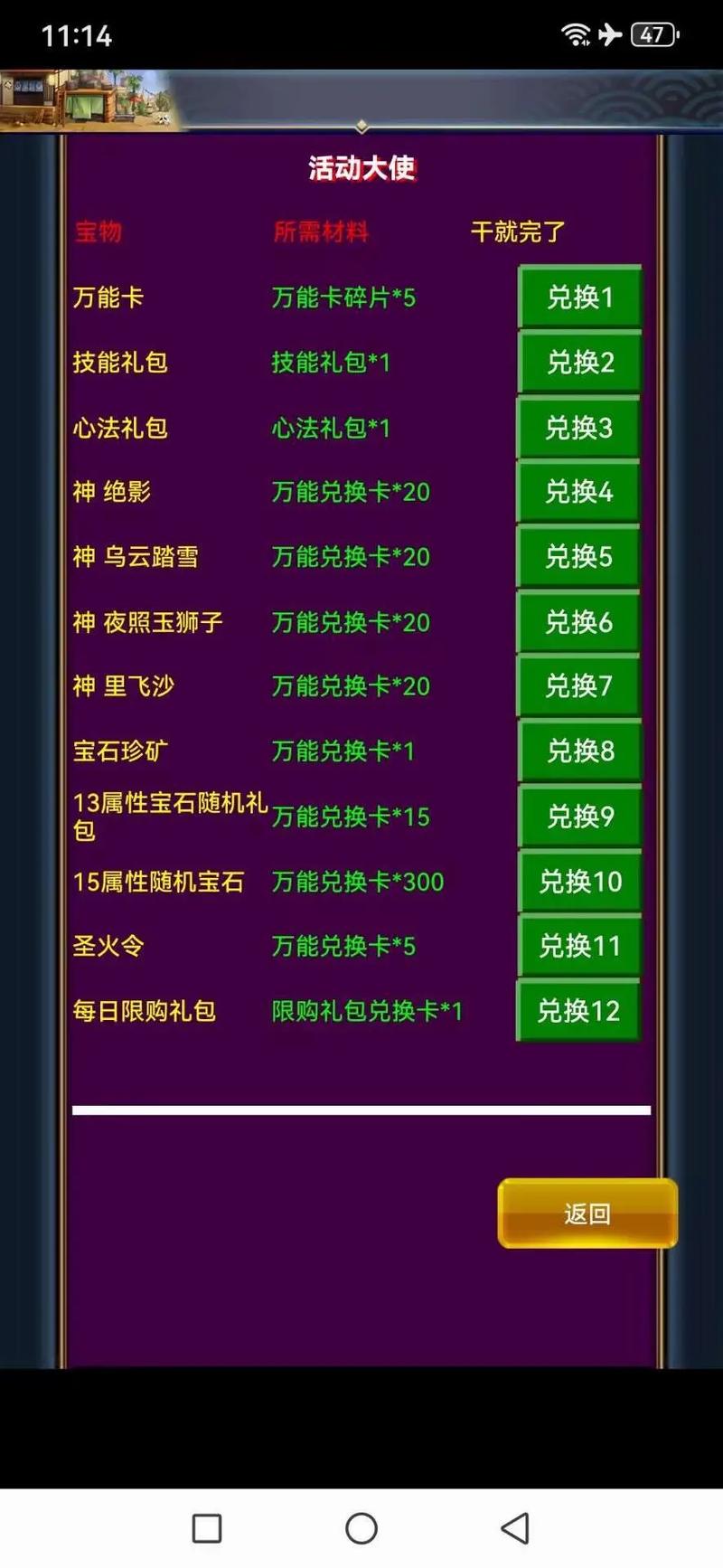Open recent apps via square button
This screenshot has width=723, height=1568.
coord(207,1528)
